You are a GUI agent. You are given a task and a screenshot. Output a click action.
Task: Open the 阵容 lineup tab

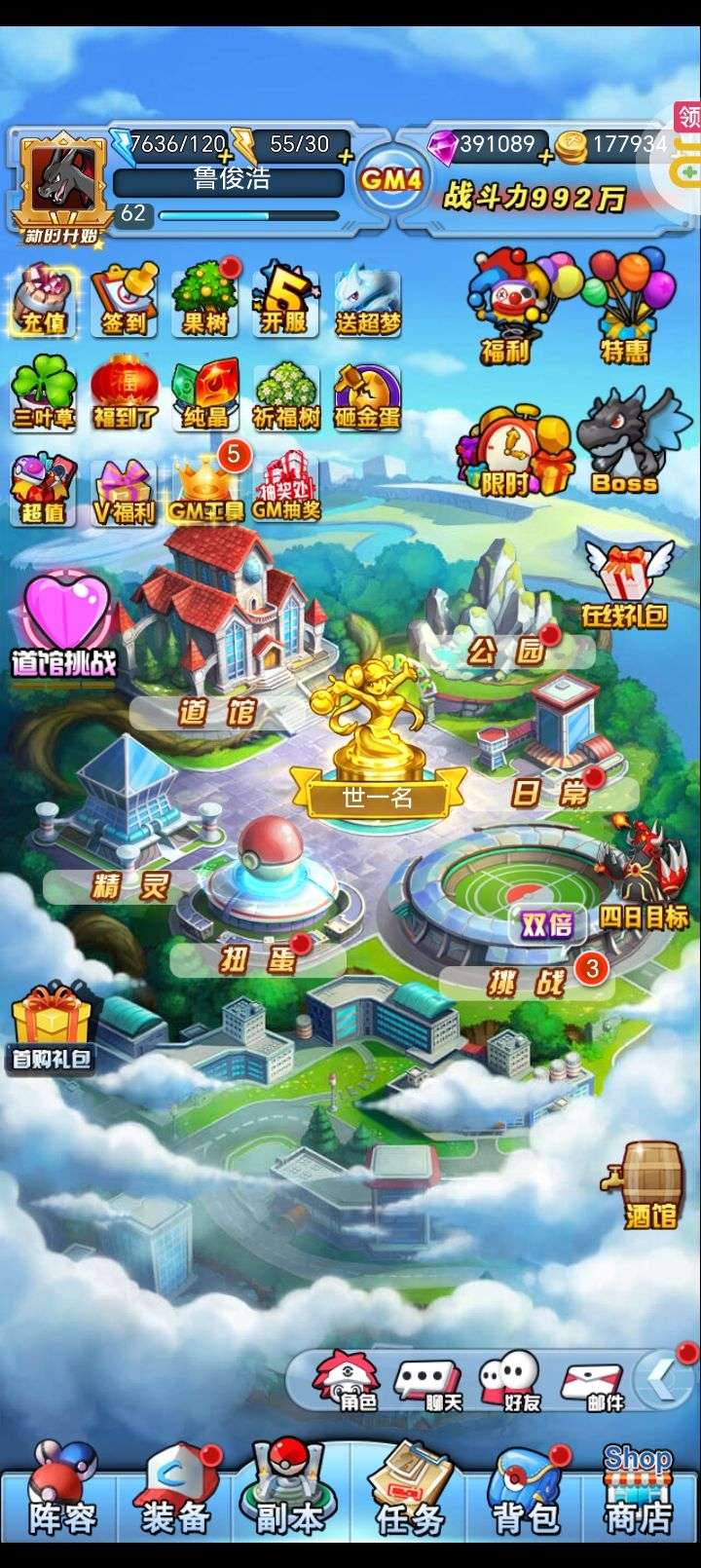pos(60,1492)
